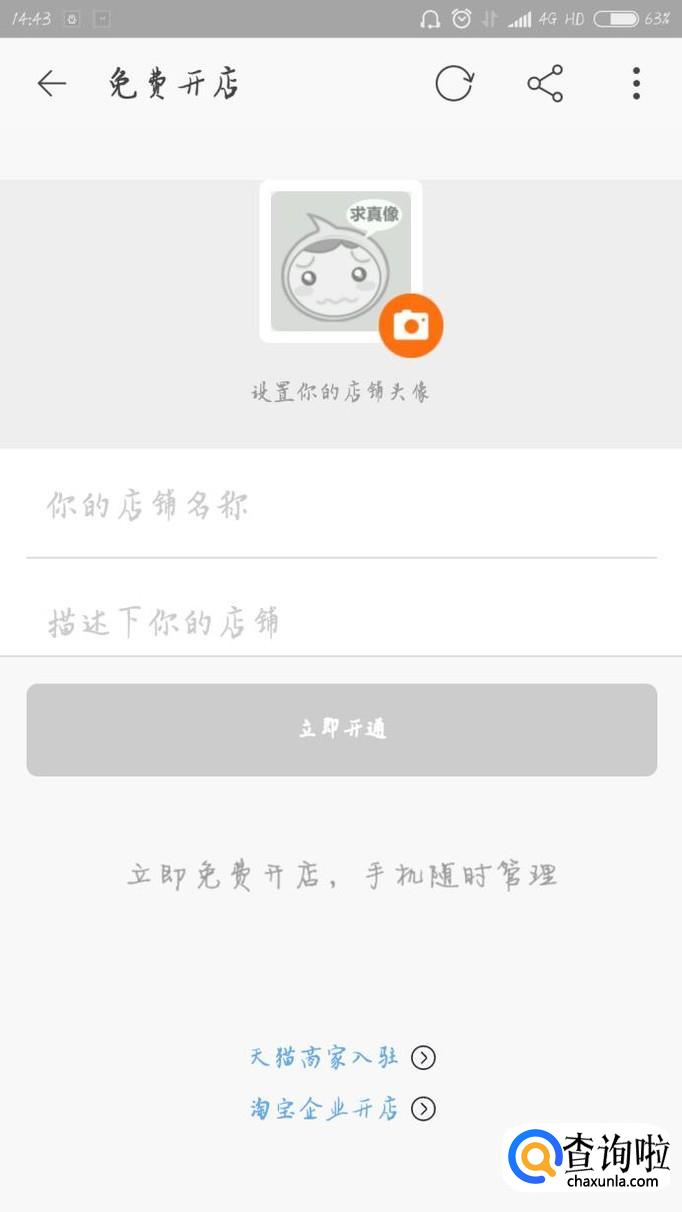Tap the 立即开通 button
The image size is (682, 1212).
pos(341,729)
